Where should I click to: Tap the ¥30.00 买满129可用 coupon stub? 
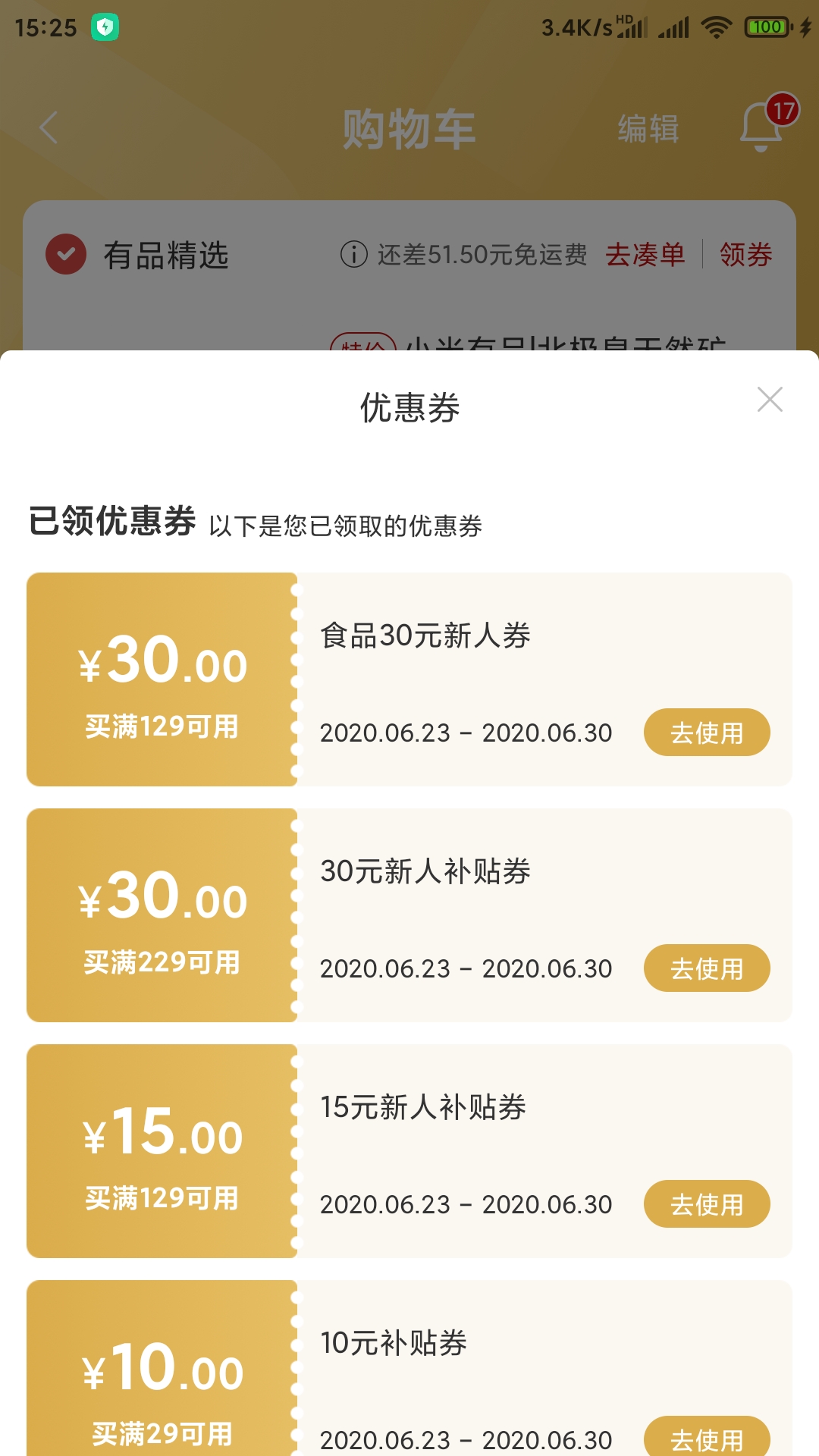point(161,679)
